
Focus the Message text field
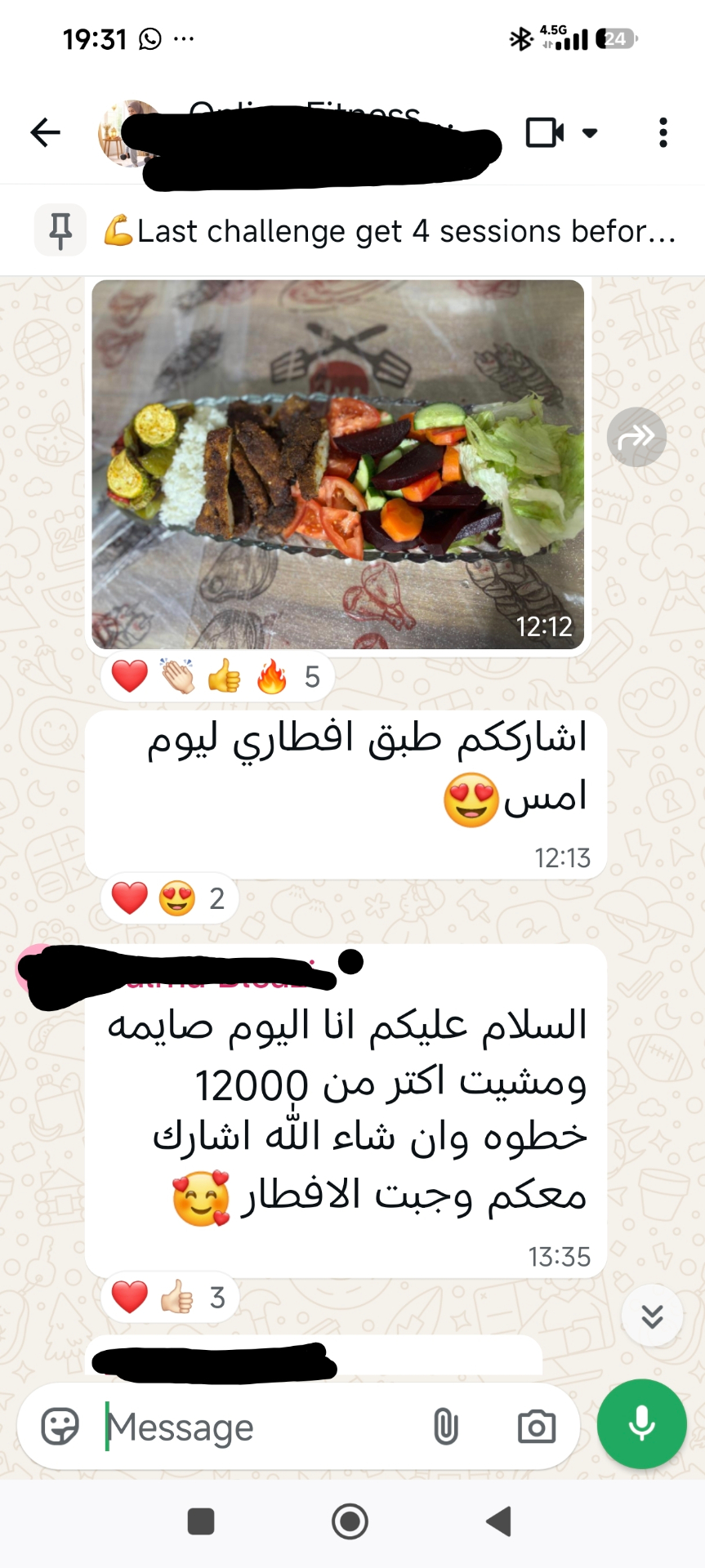coord(261,1427)
